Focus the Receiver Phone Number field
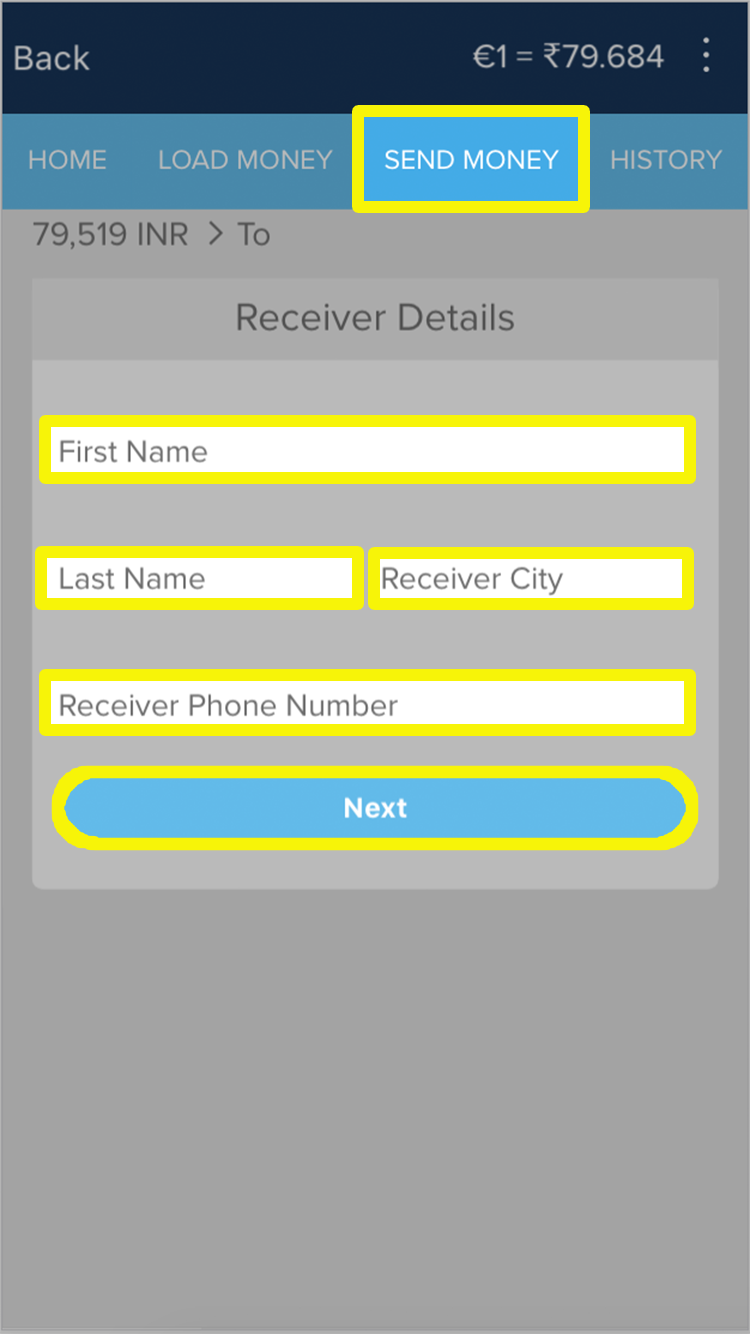 [367, 703]
